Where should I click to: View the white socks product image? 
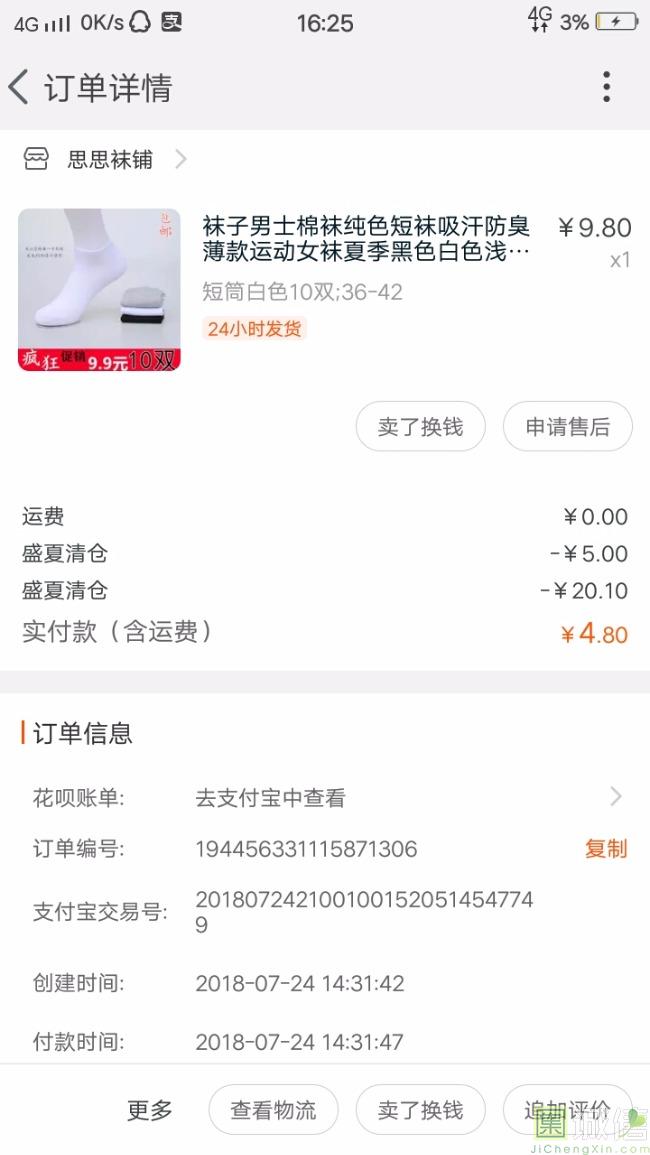click(99, 290)
